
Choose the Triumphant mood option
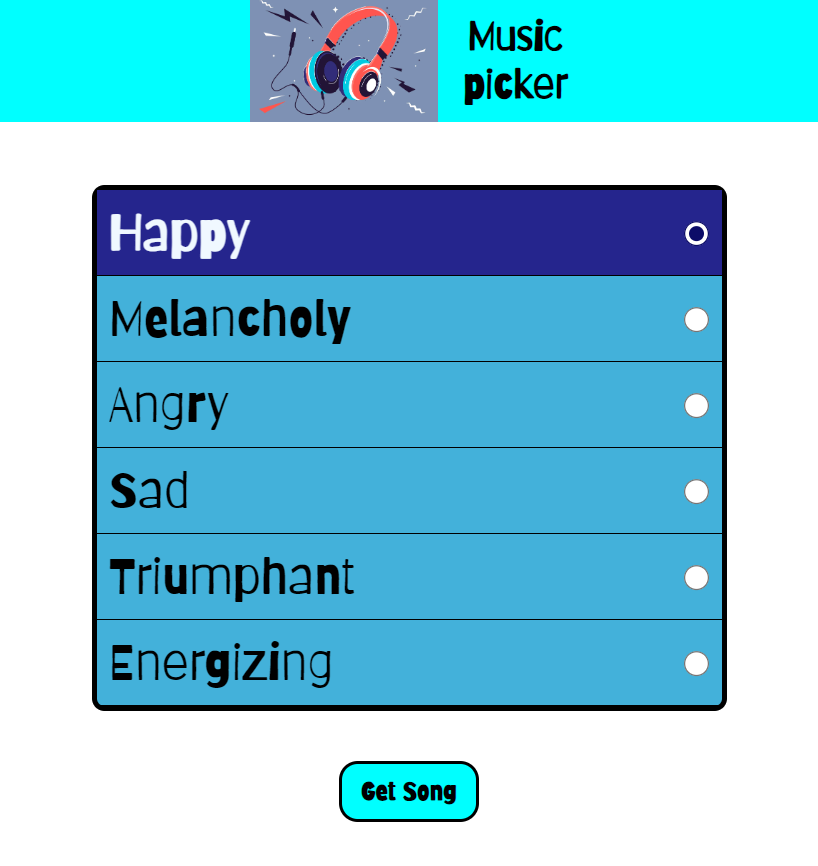[x=696, y=578]
